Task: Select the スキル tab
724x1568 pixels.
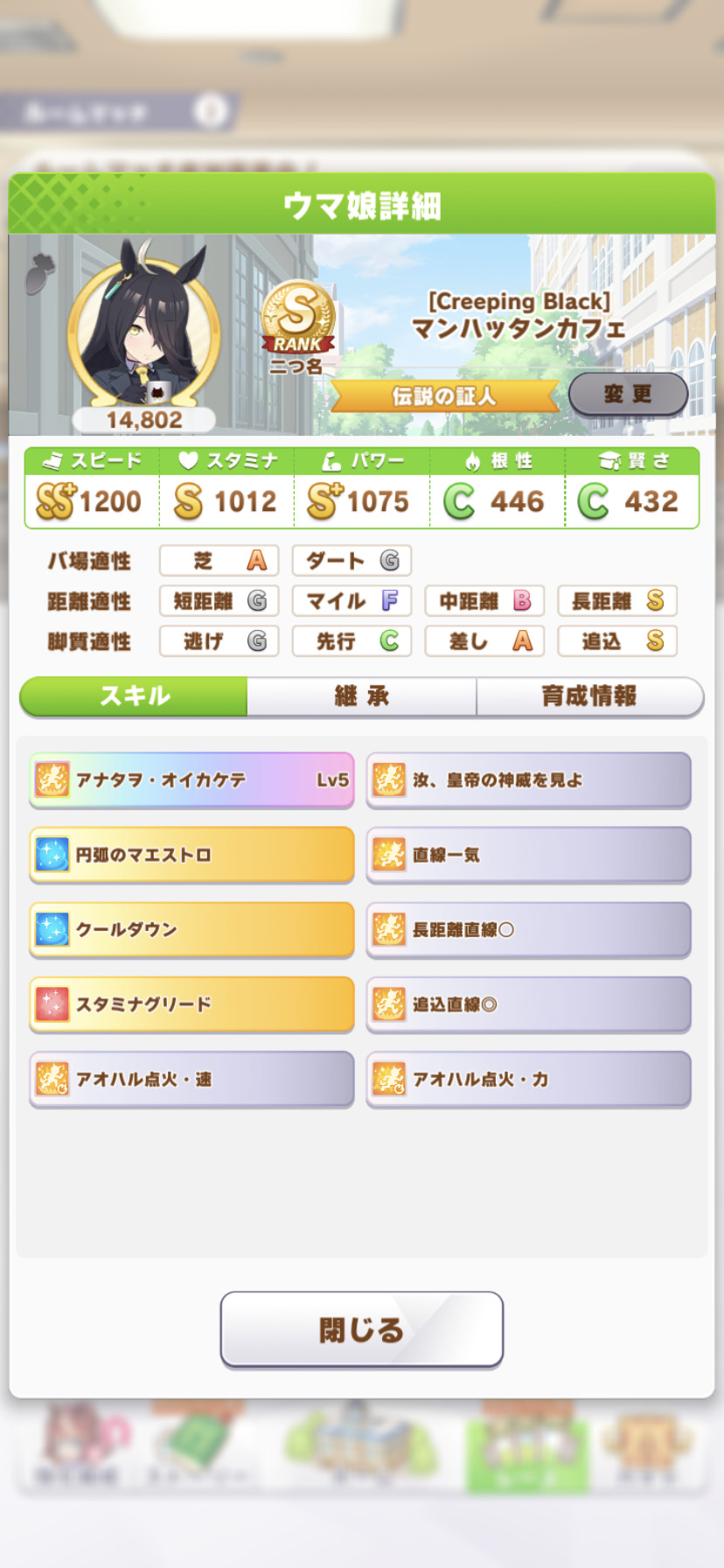Action: pos(134,696)
